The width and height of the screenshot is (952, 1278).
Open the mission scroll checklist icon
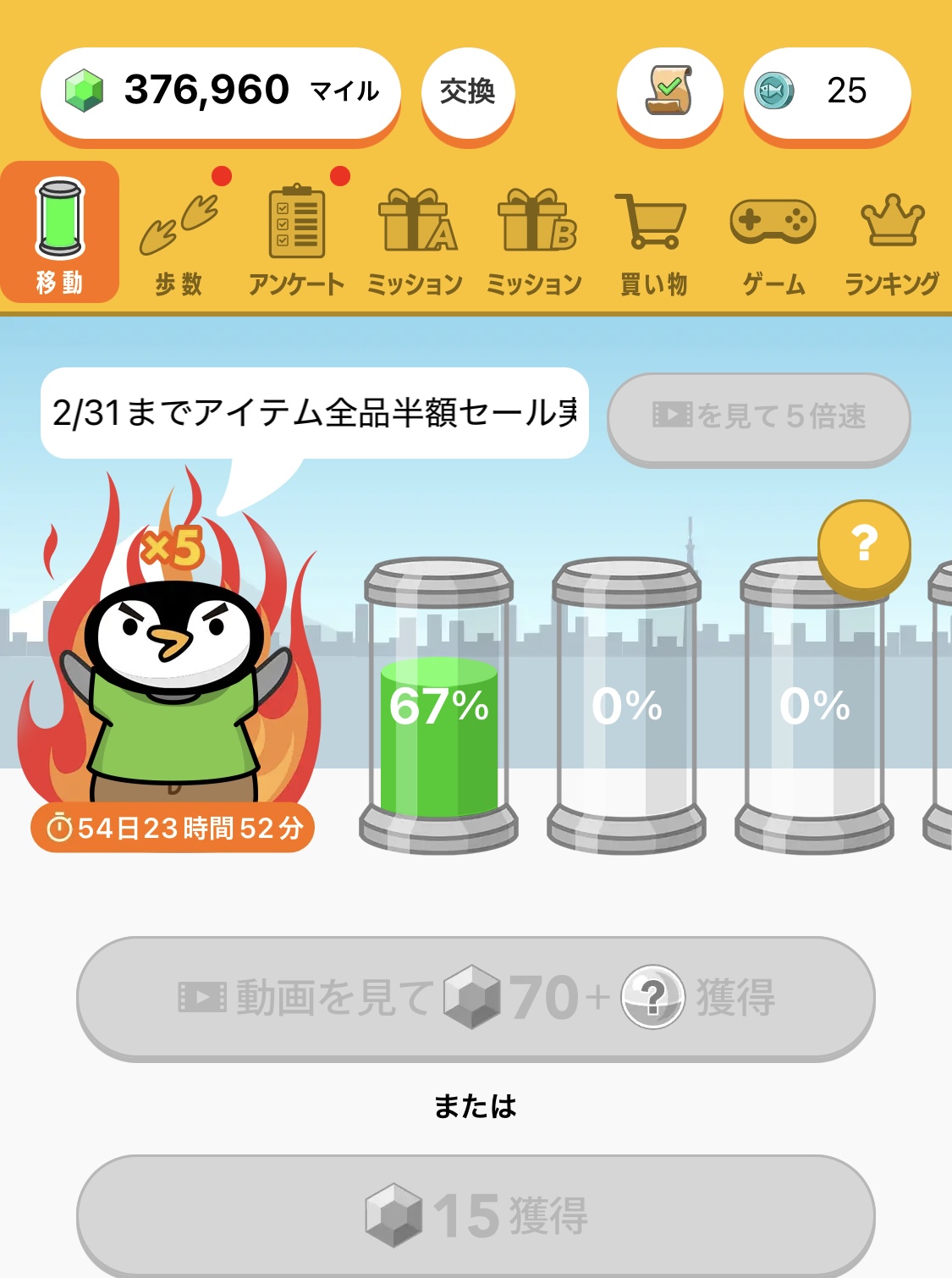669,91
